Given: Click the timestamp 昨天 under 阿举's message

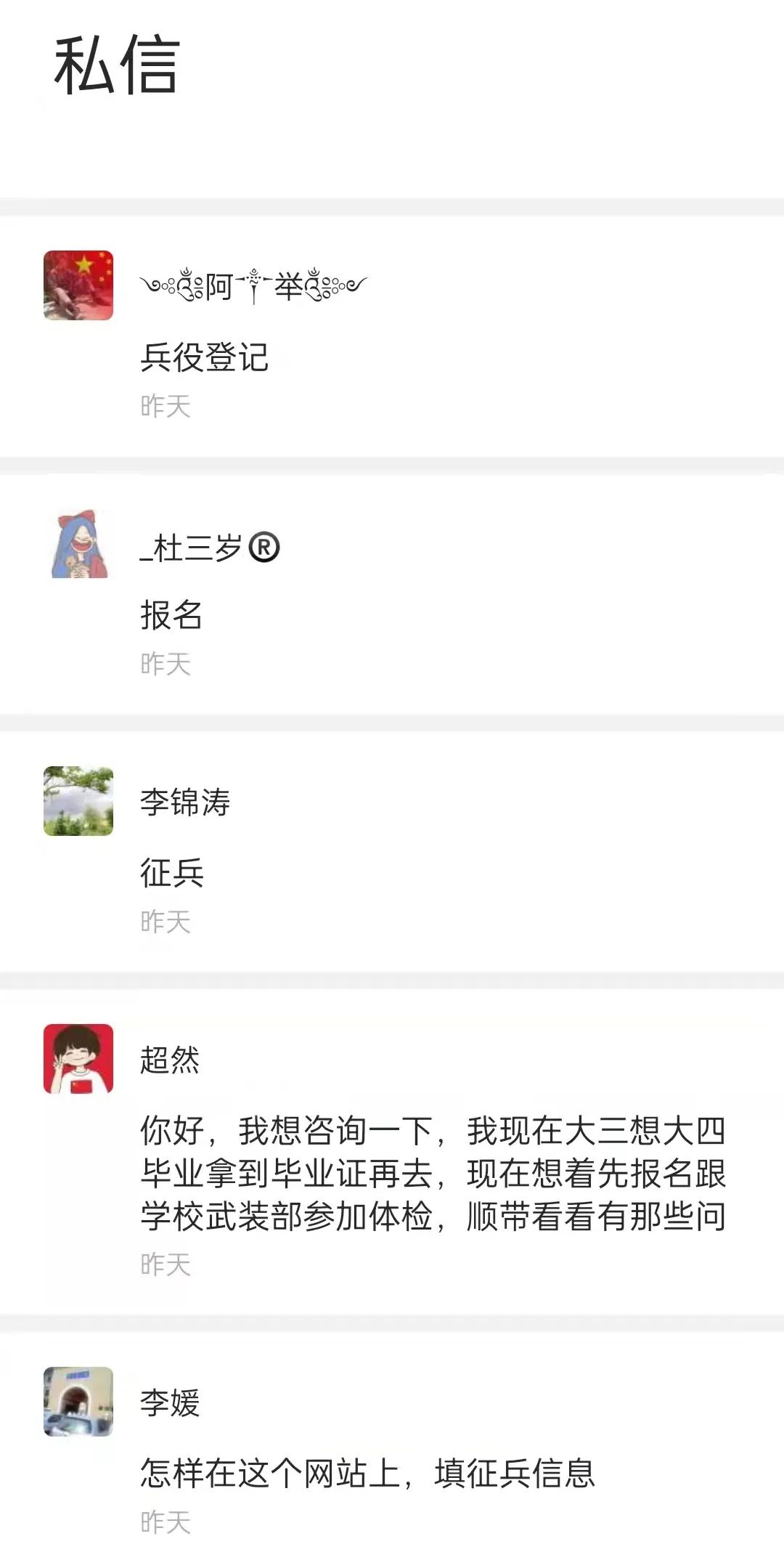Looking at the screenshot, I should (164, 407).
